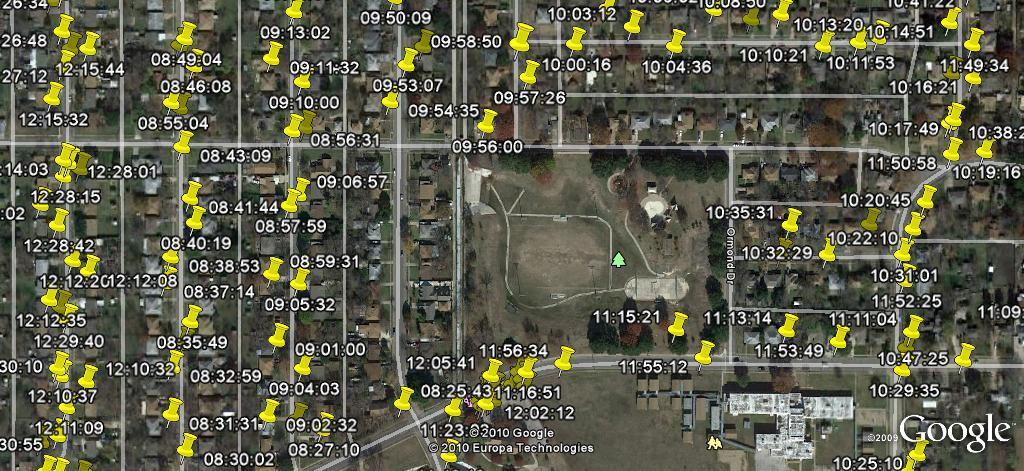Select the pin marked 10:32:29

[828, 250]
